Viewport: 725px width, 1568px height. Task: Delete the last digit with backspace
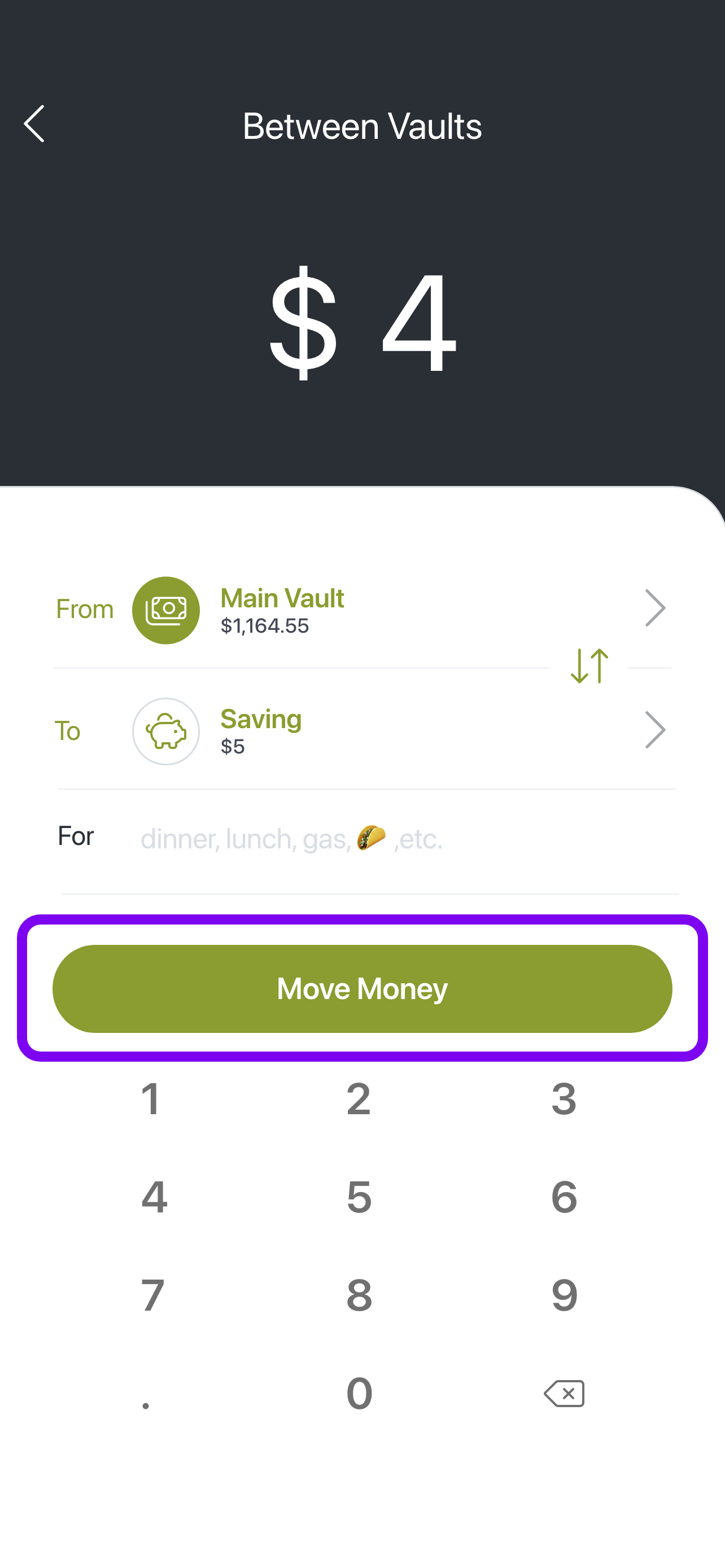[564, 1393]
